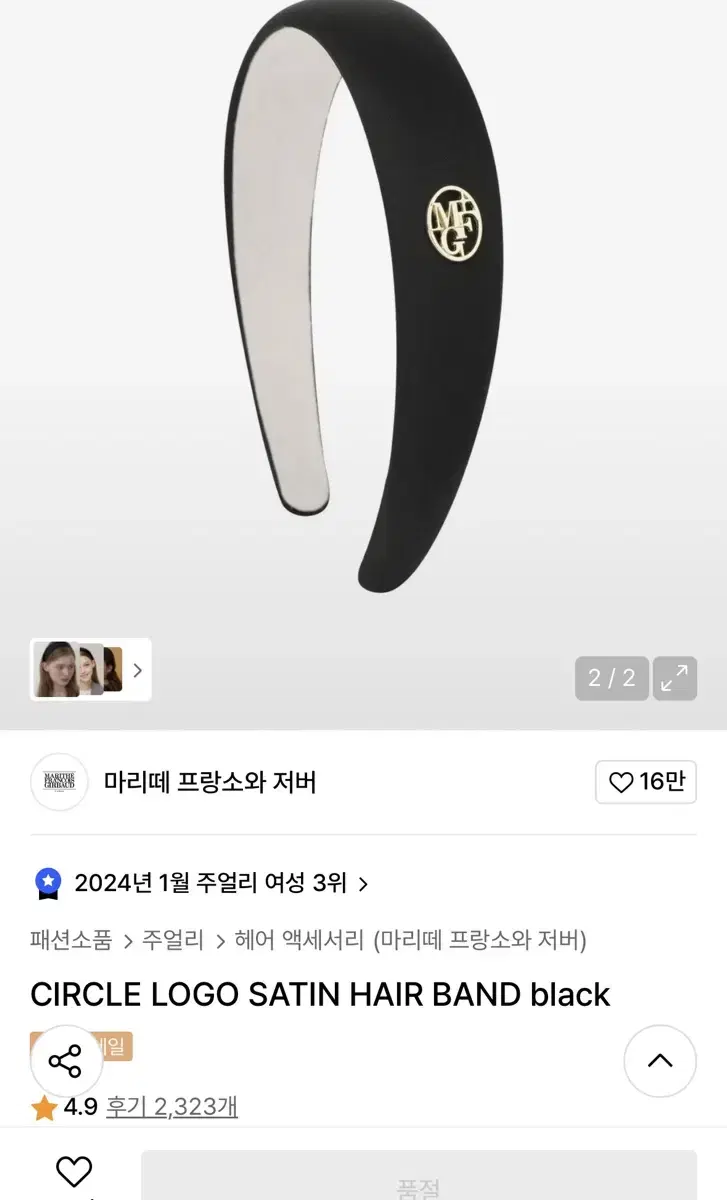Viewport: 727px width, 1200px height.
Task: Tap the chevron arrow on the thumbnail stack
Action: 137,671
